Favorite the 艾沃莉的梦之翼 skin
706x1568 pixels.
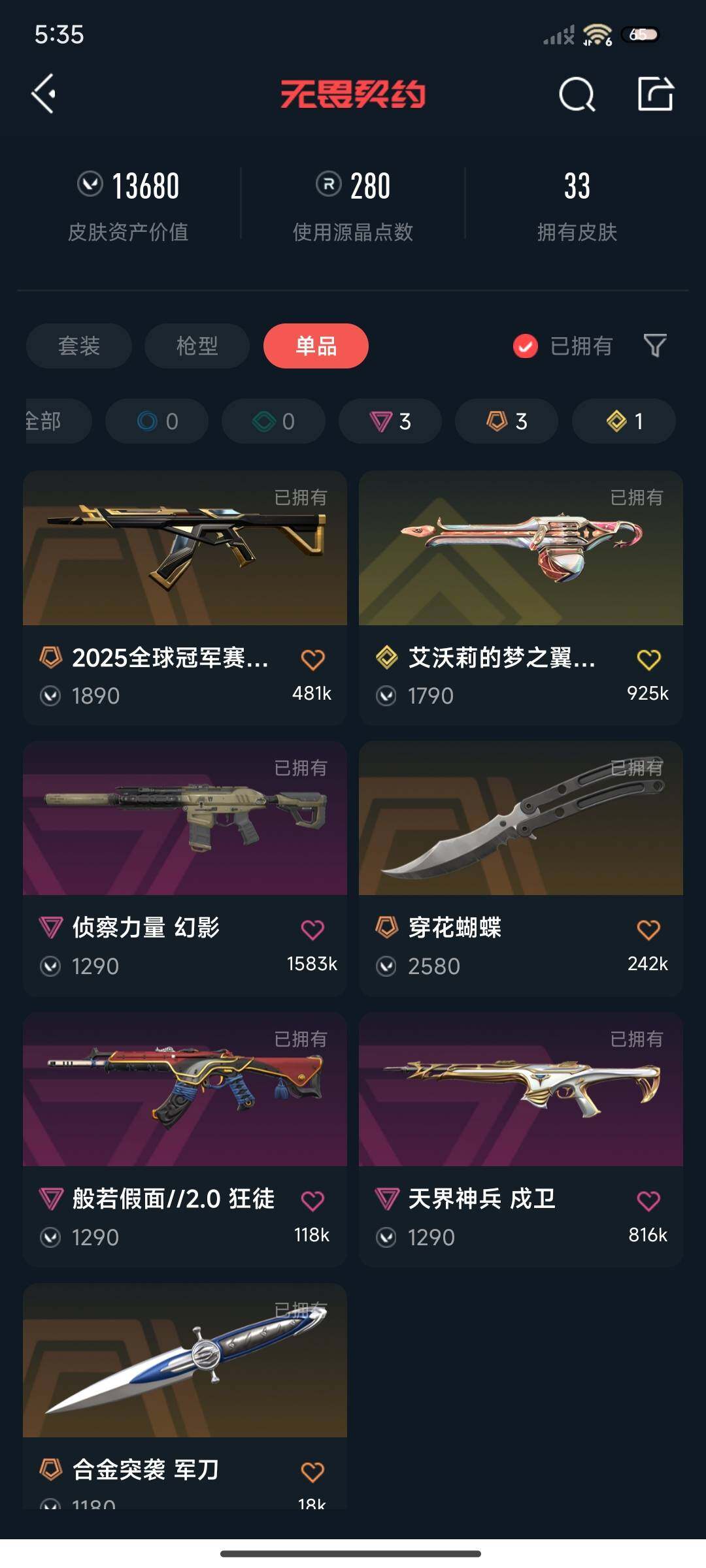648,659
